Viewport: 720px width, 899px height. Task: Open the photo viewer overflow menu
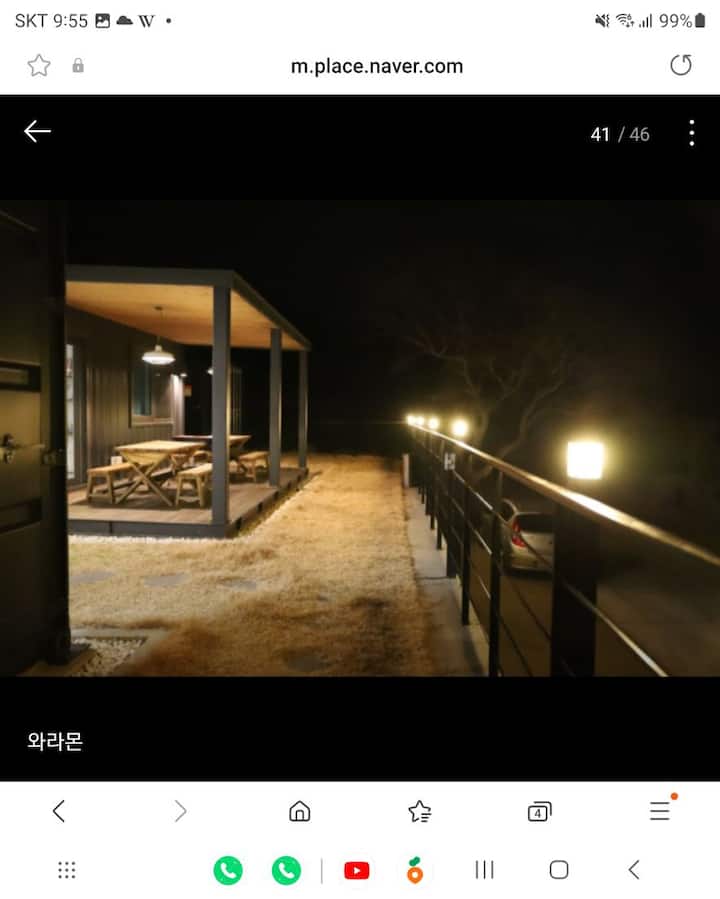click(691, 133)
